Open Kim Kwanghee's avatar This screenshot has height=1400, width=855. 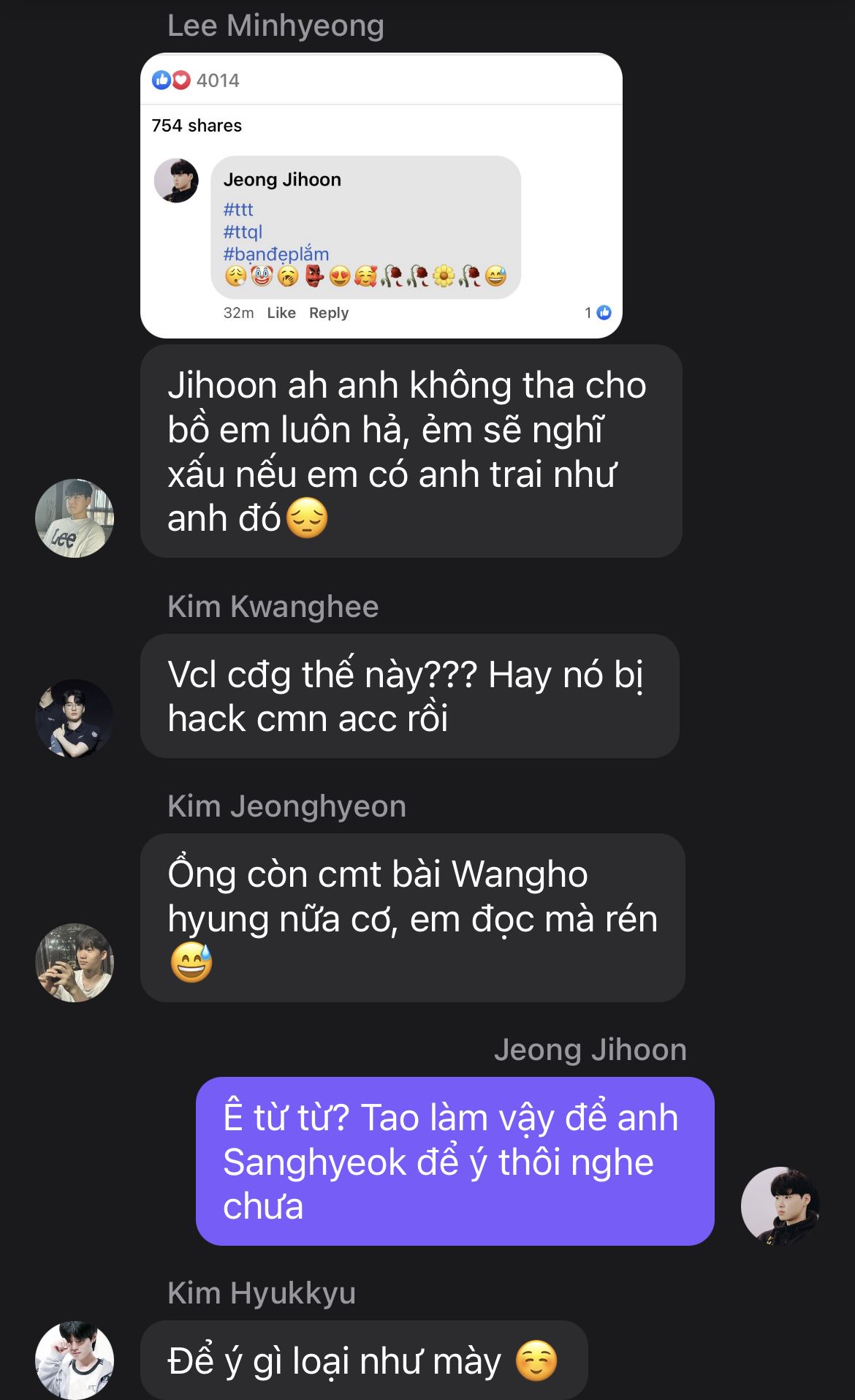click(x=75, y=719)
